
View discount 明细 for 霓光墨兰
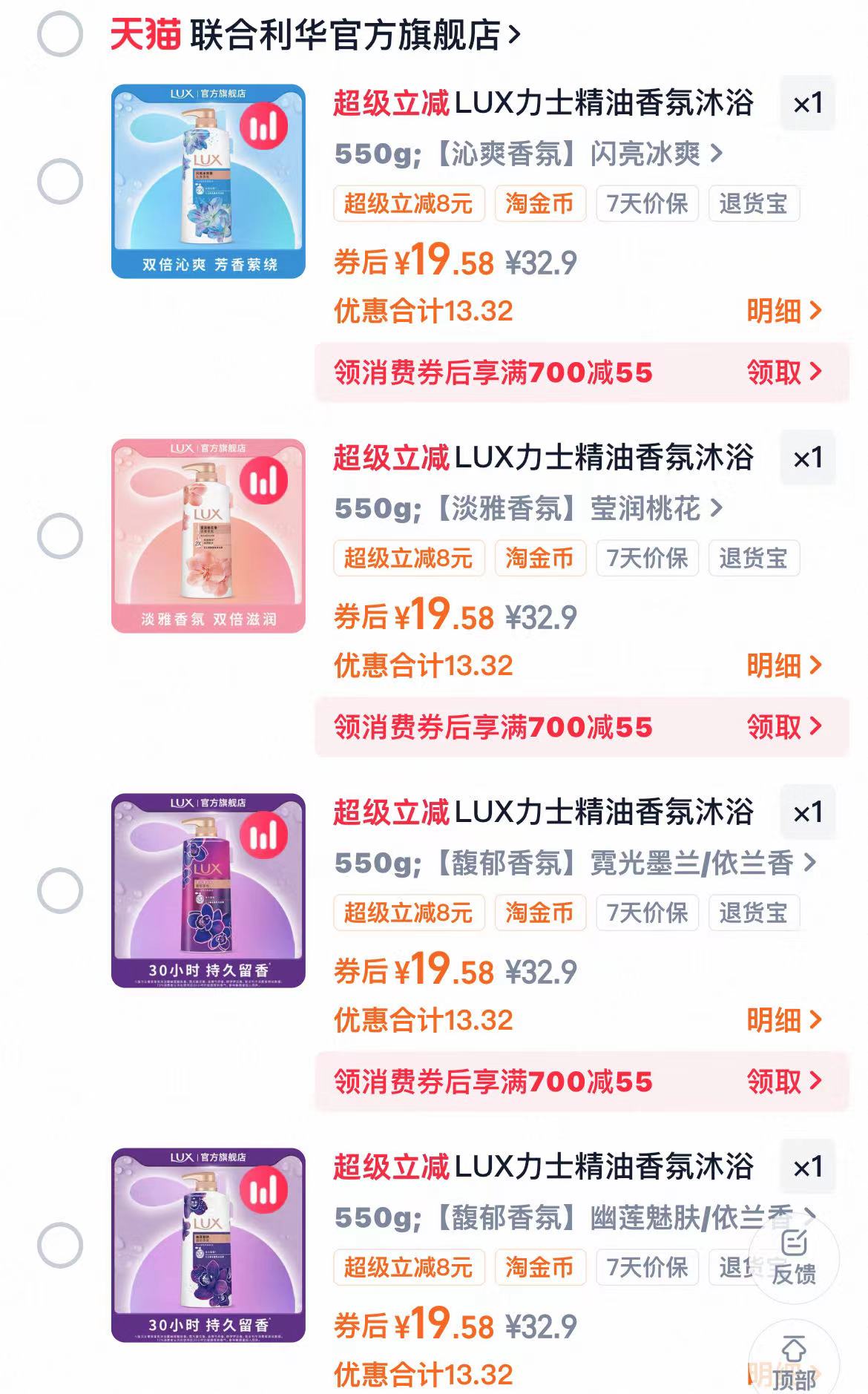click(783, 1020)
